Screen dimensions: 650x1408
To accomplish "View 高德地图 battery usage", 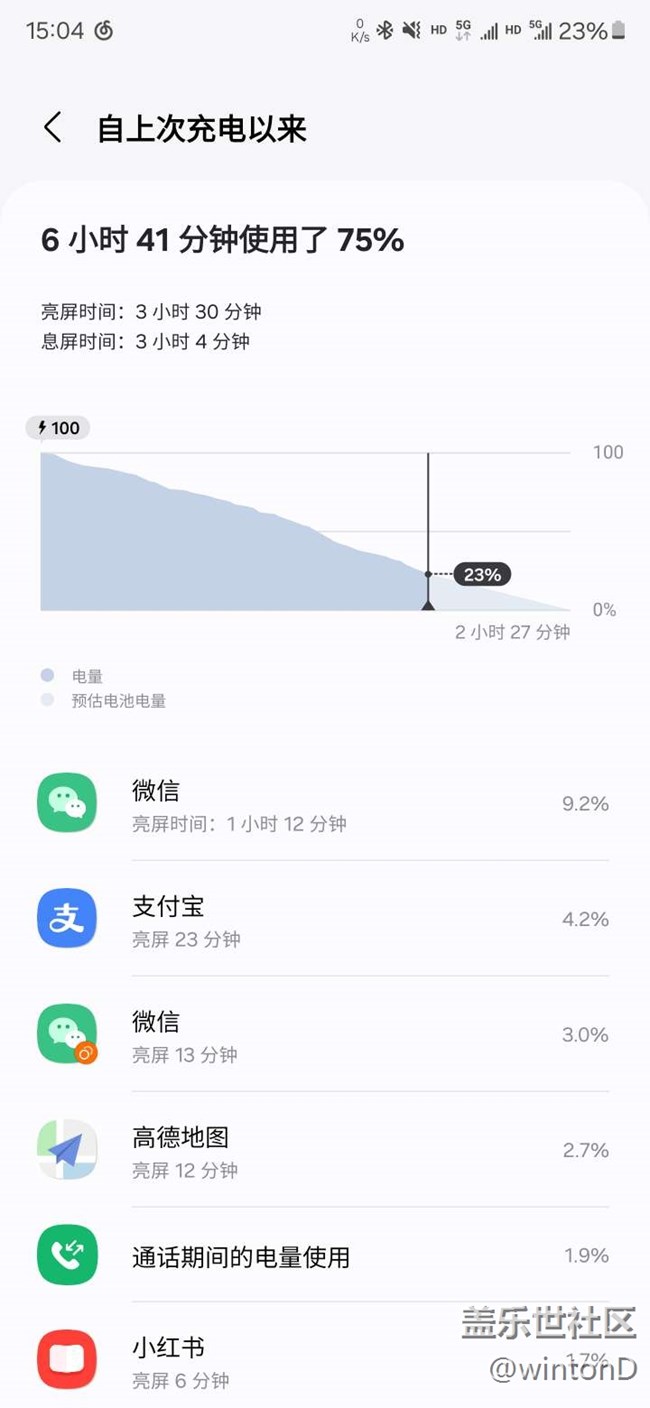I will tap(325, 1149).
